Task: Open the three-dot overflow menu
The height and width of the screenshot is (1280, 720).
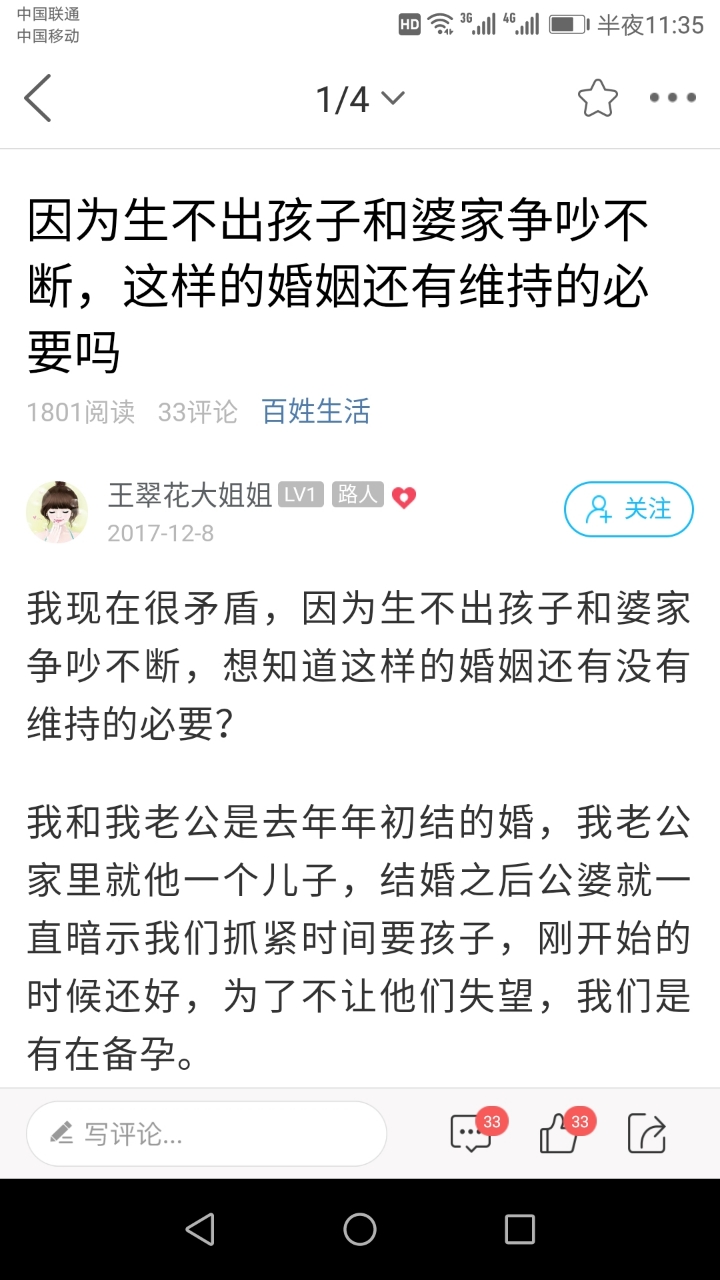Action: click(672, 98)
